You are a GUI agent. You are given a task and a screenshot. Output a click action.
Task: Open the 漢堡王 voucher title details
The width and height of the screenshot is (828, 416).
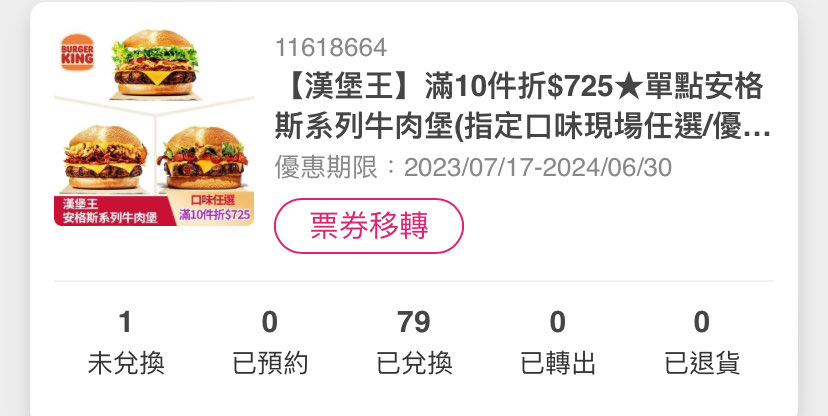pyautogui.click(x=519, y=106)
